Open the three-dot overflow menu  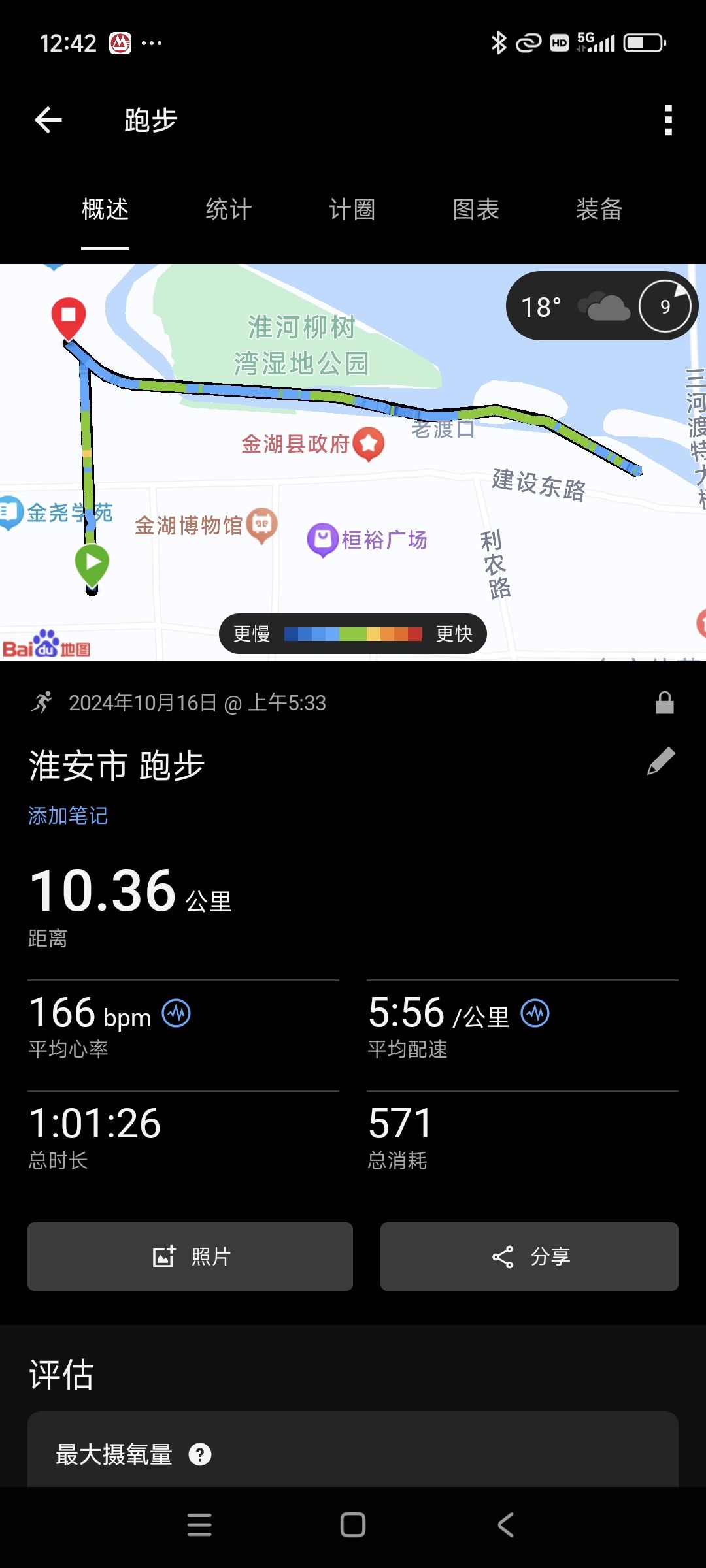(x=667, y=120)
